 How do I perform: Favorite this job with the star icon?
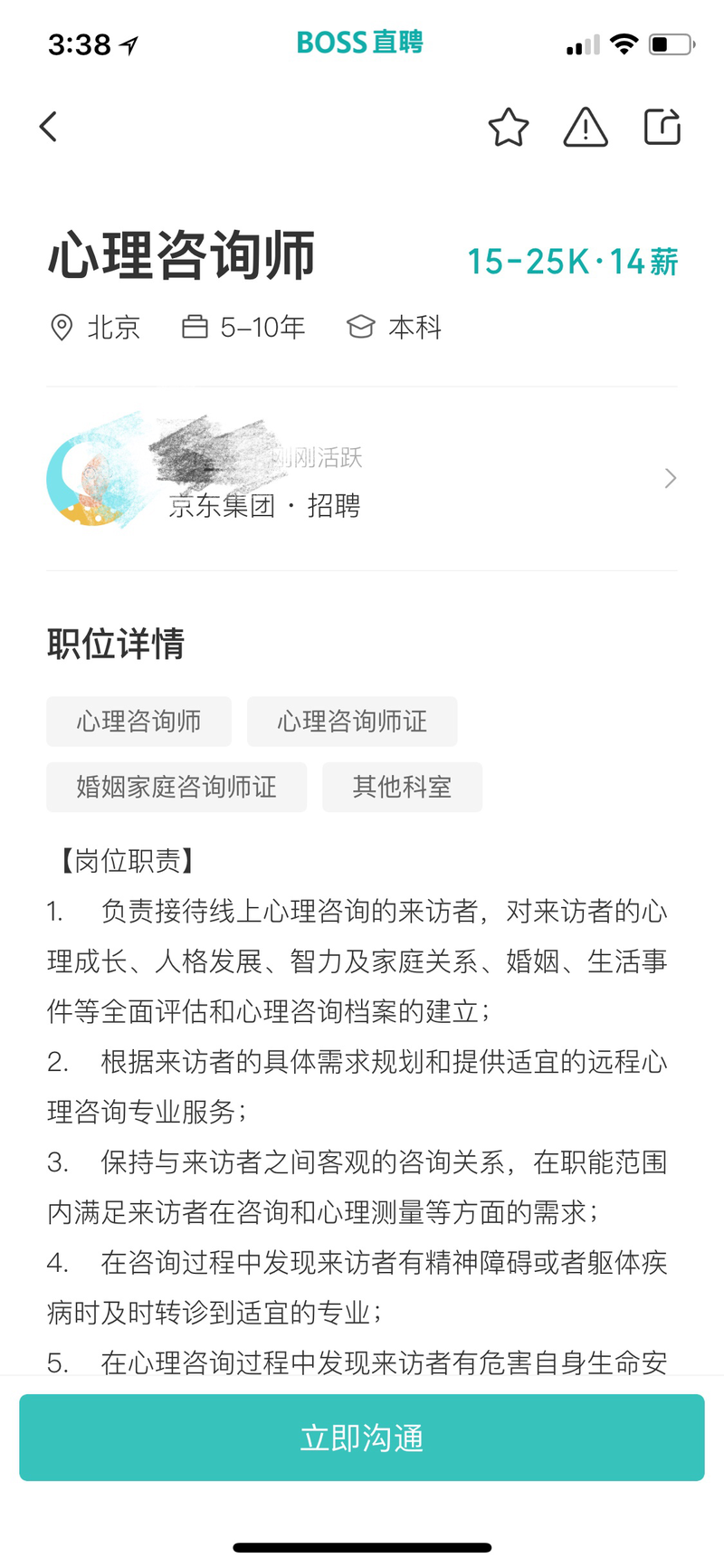[x=508, y=127]
